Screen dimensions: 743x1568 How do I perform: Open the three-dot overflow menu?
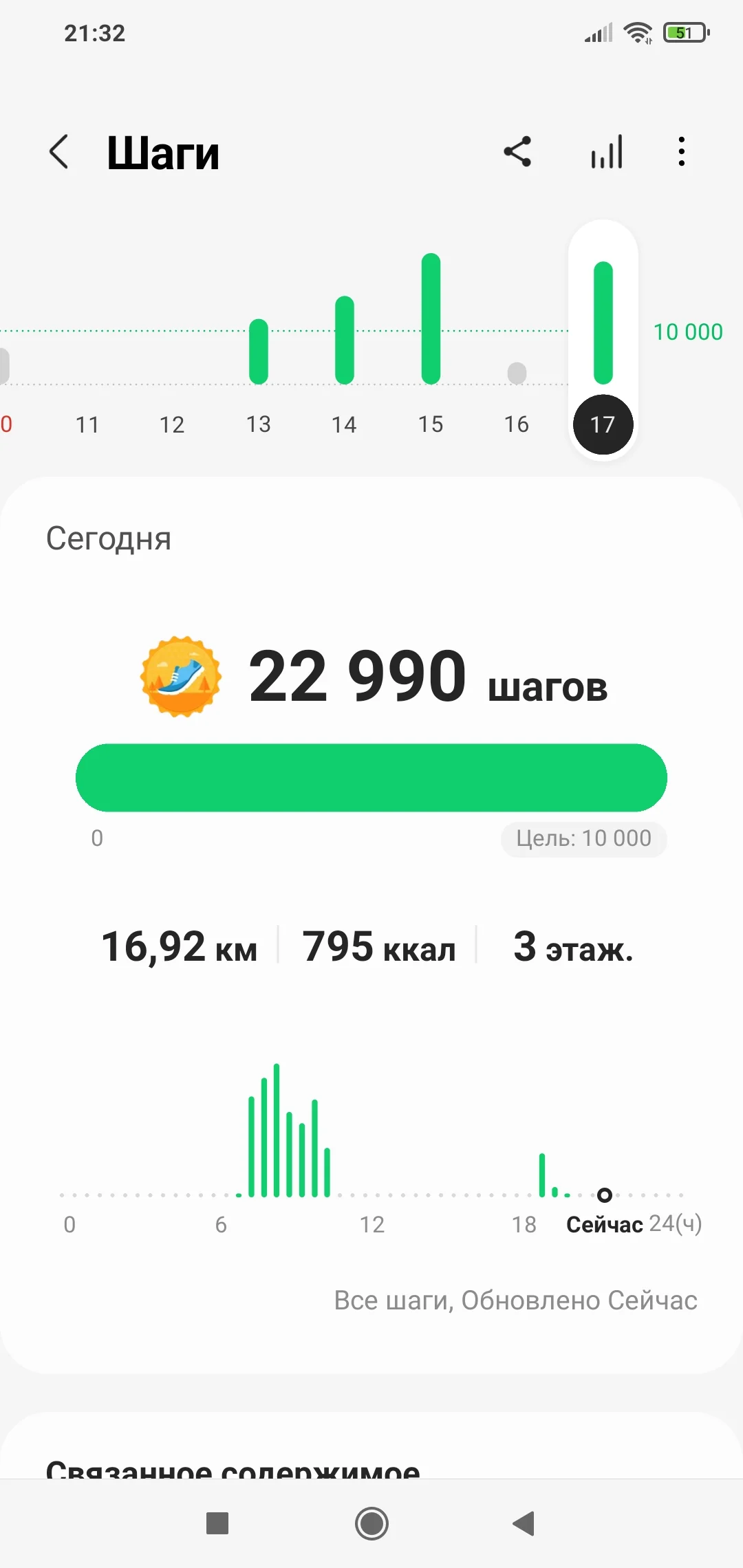[681, 152]
